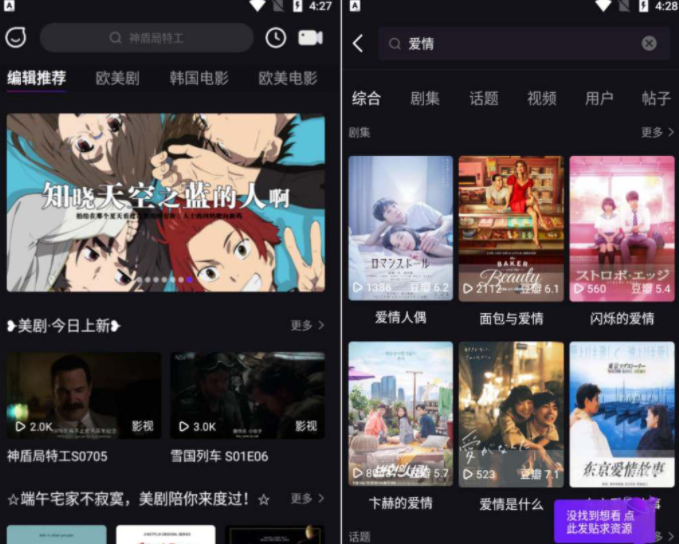This screenshot has height=544, width=679.
Task: Open the 卞赫的爱情 poster
Action: tap(400, 413)
